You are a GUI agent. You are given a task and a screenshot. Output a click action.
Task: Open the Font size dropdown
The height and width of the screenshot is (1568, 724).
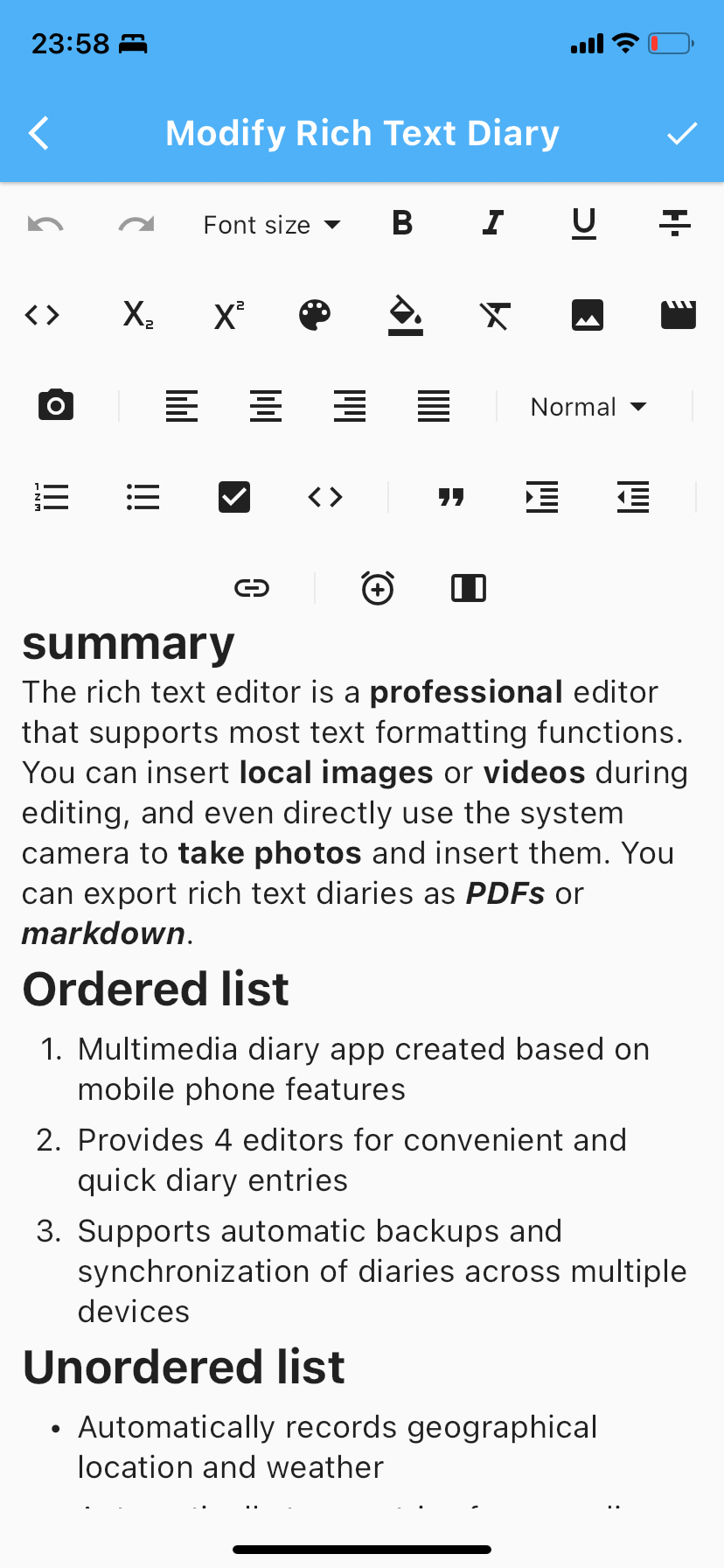point(272,225)
